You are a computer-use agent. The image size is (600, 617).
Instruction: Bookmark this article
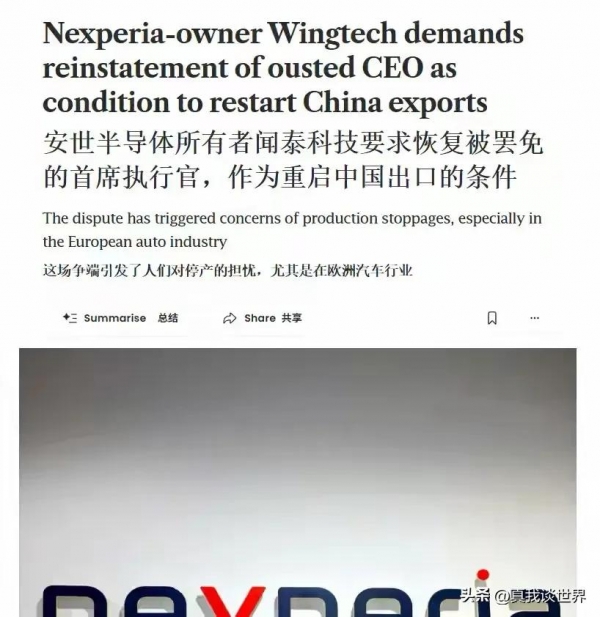coord(492,318)
